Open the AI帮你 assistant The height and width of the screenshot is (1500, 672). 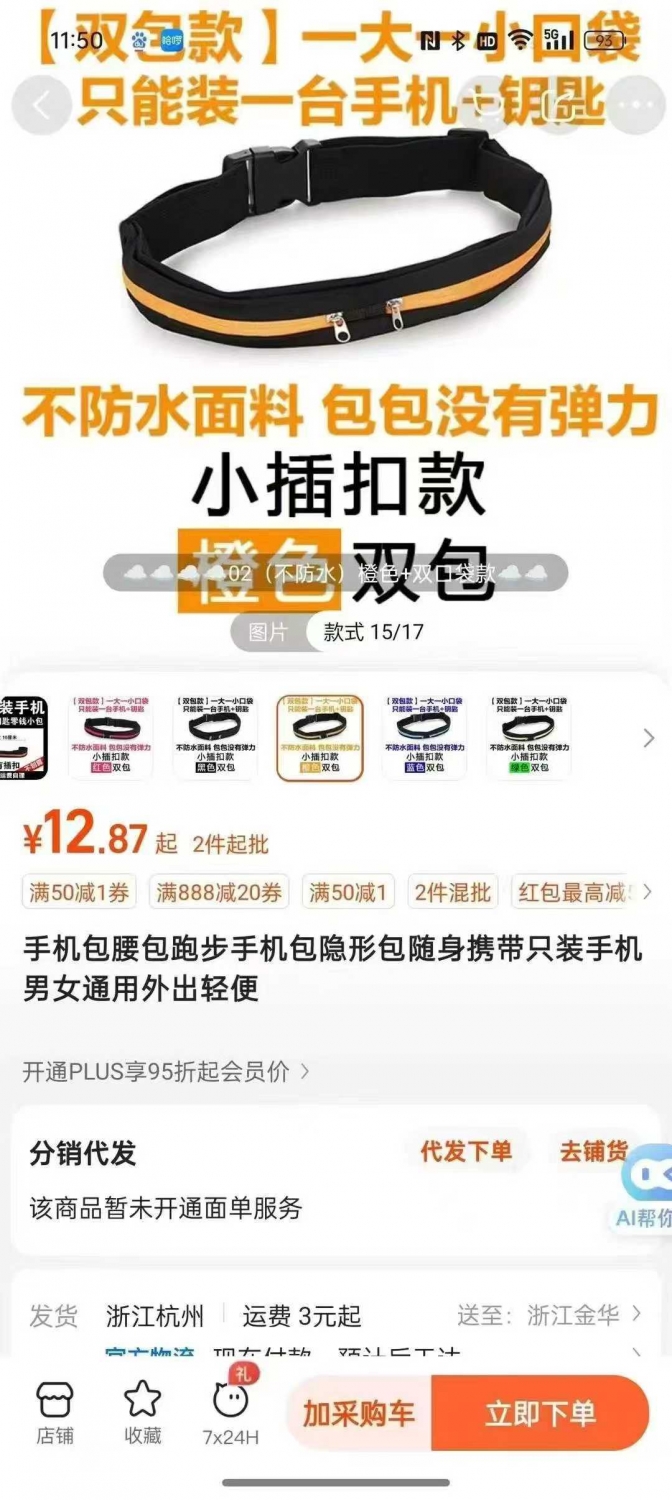click(644, 1190)
